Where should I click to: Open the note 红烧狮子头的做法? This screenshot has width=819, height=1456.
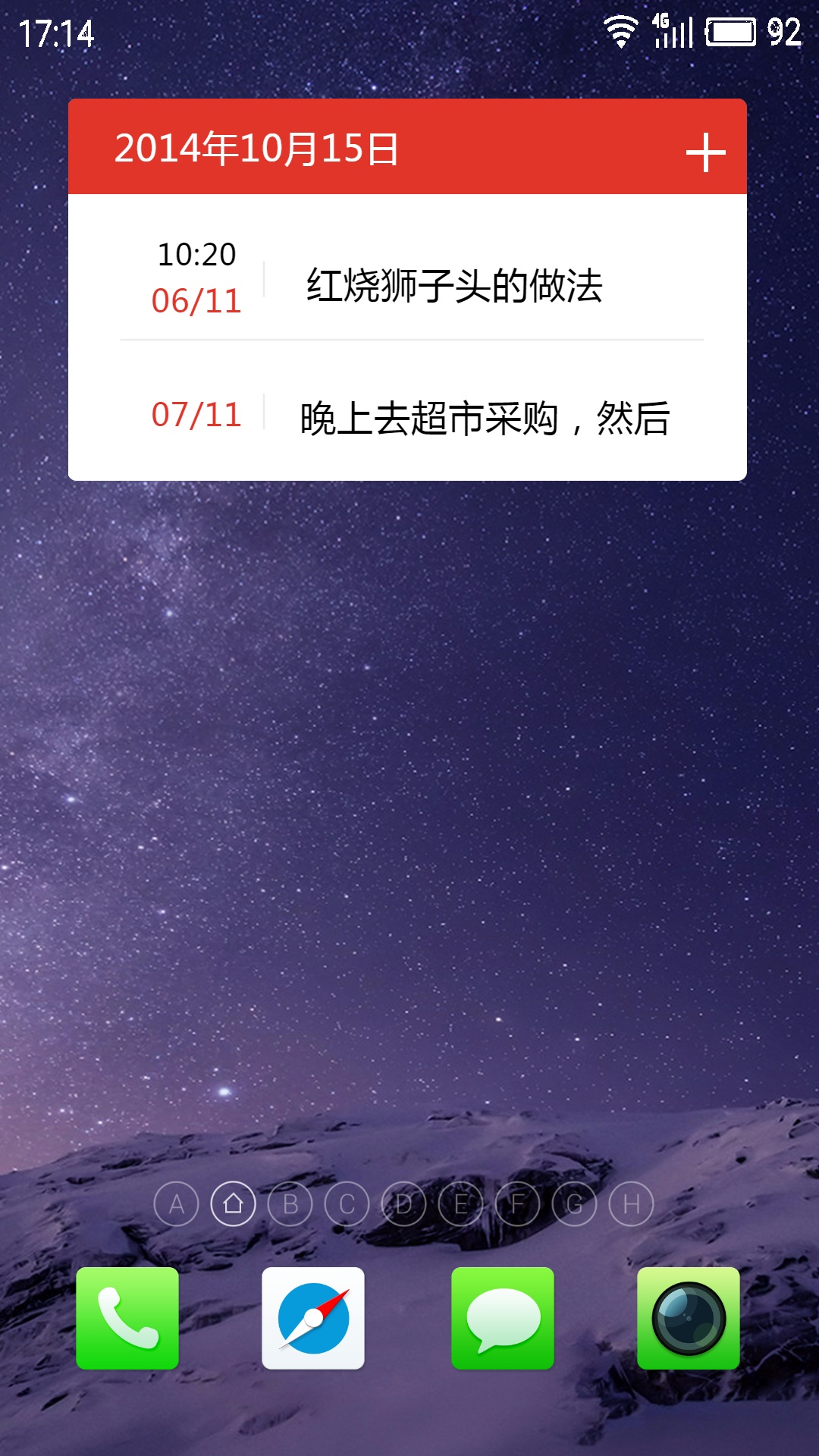(408, 276)
